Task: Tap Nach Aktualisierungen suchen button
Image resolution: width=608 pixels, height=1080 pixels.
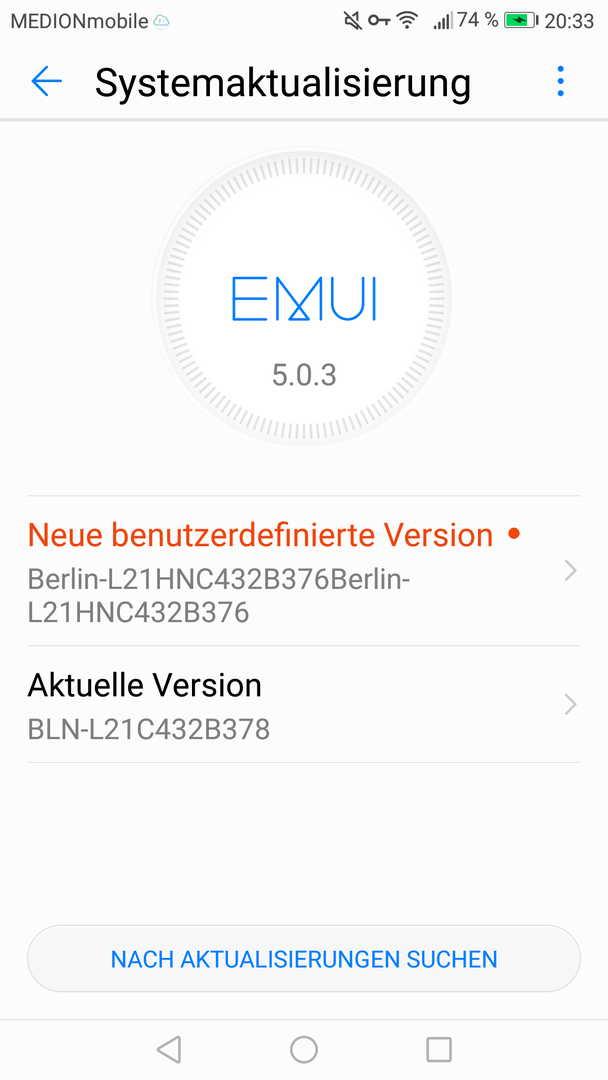Action: (304, 959)
